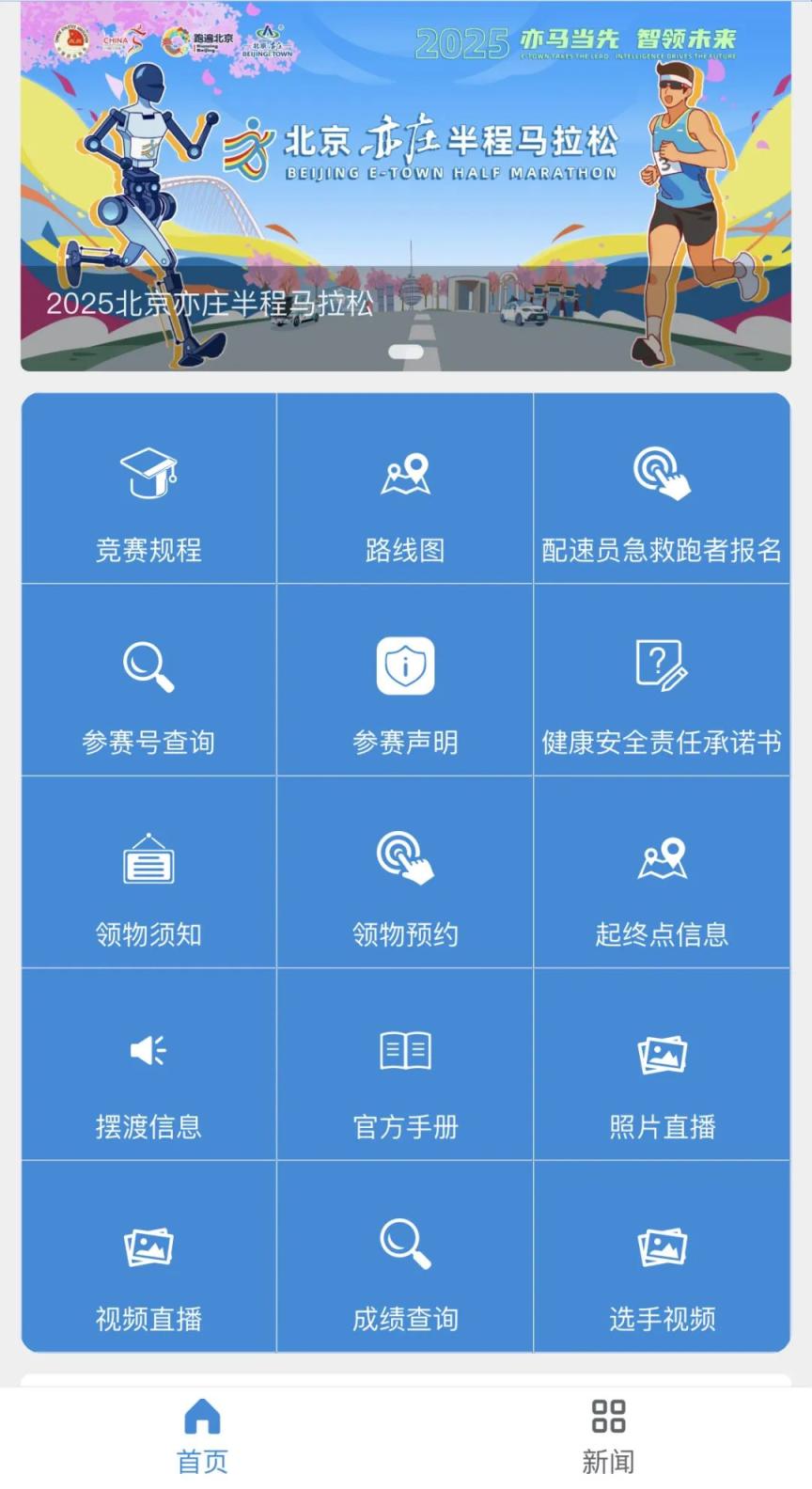The width and height of the screenshot is (812, 1489).
Task: Open 成绩查询 results lookup
Action: [x=405, y=1269]
